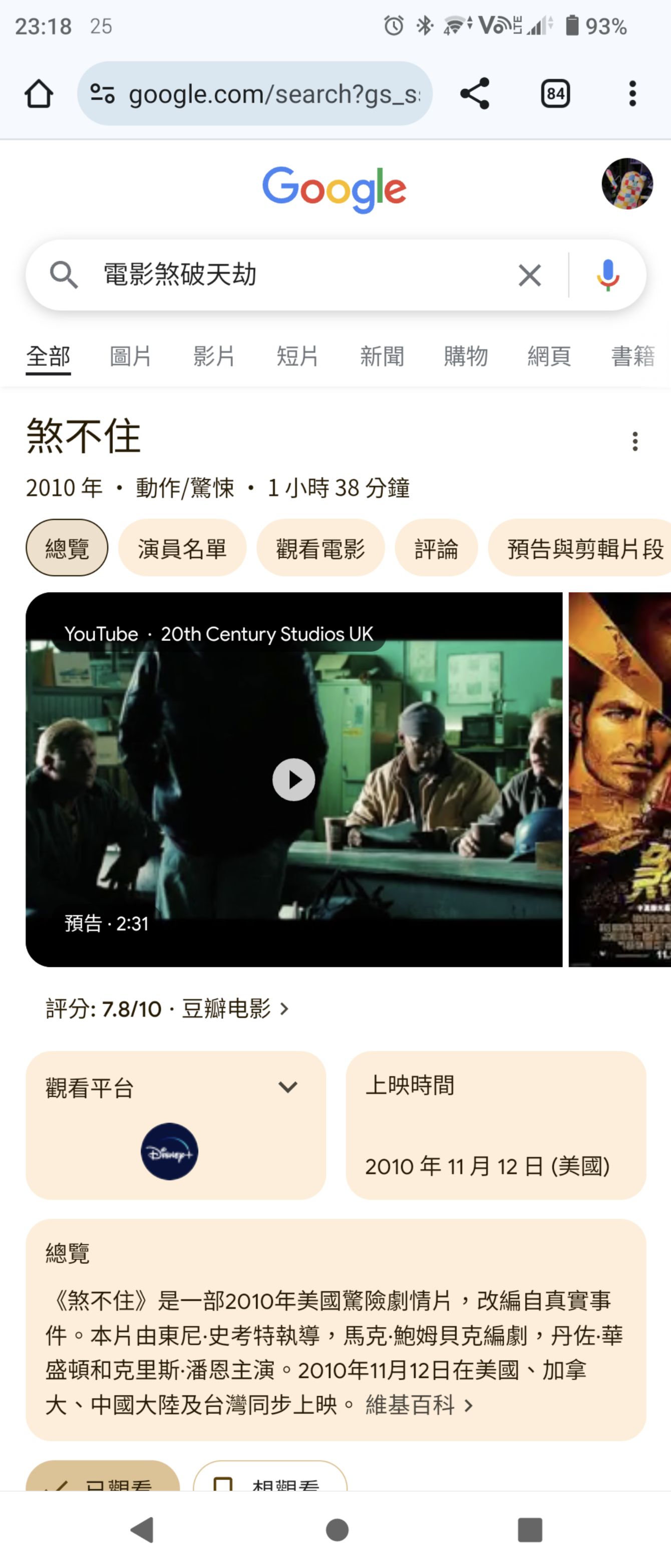671x1568 pixels.
Task: Switch to the 圖片 tab
Action: coord(130,356)
